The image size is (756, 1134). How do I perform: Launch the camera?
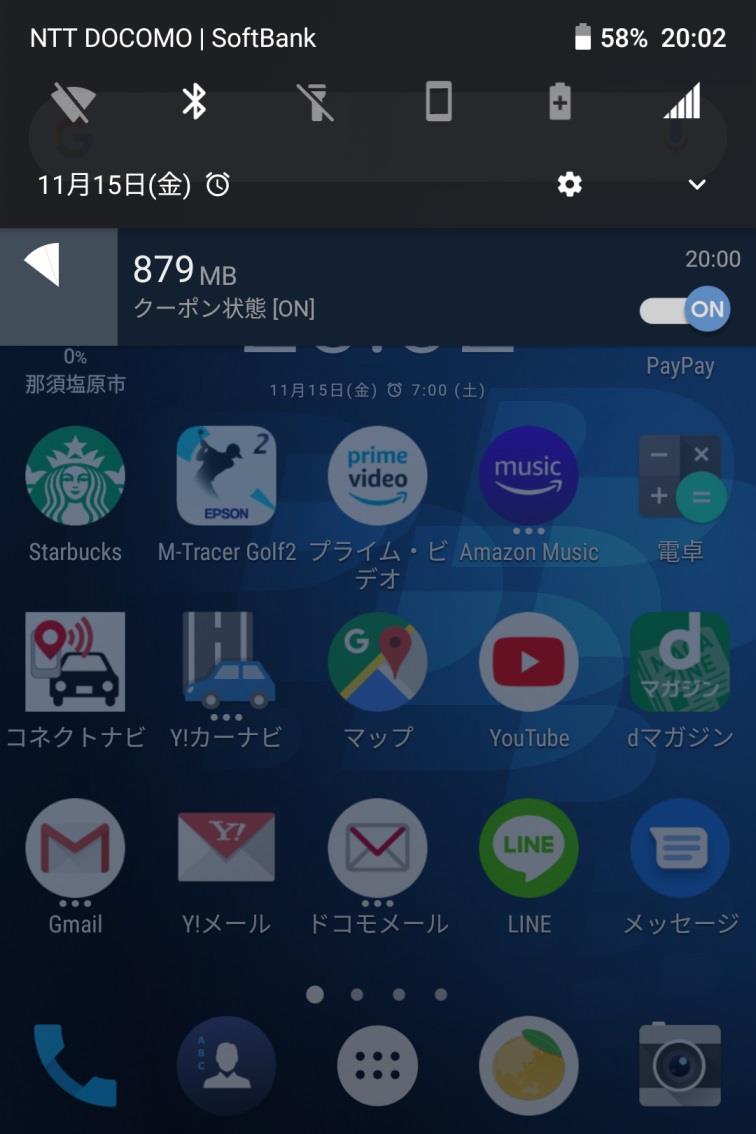pyautogui.click(x=680, y=1066)
